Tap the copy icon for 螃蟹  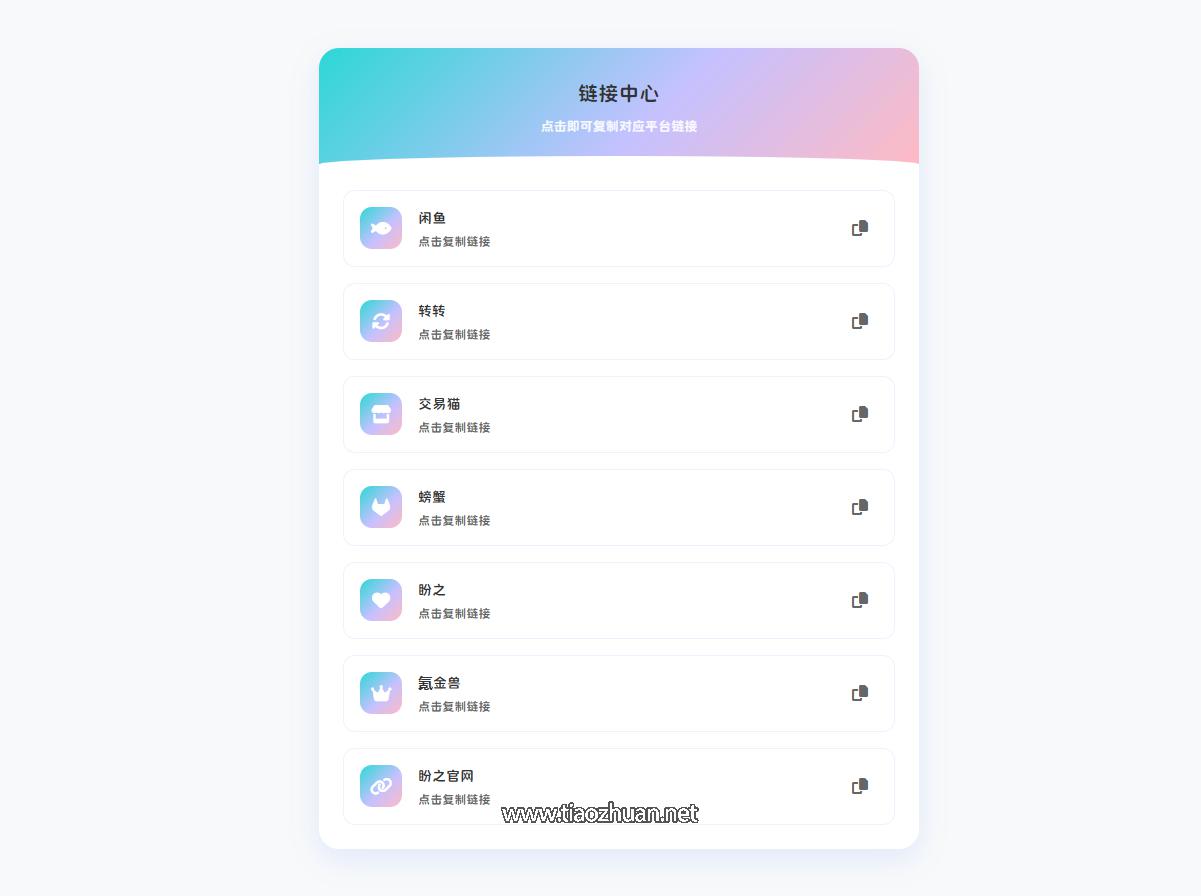pos(860,507)
